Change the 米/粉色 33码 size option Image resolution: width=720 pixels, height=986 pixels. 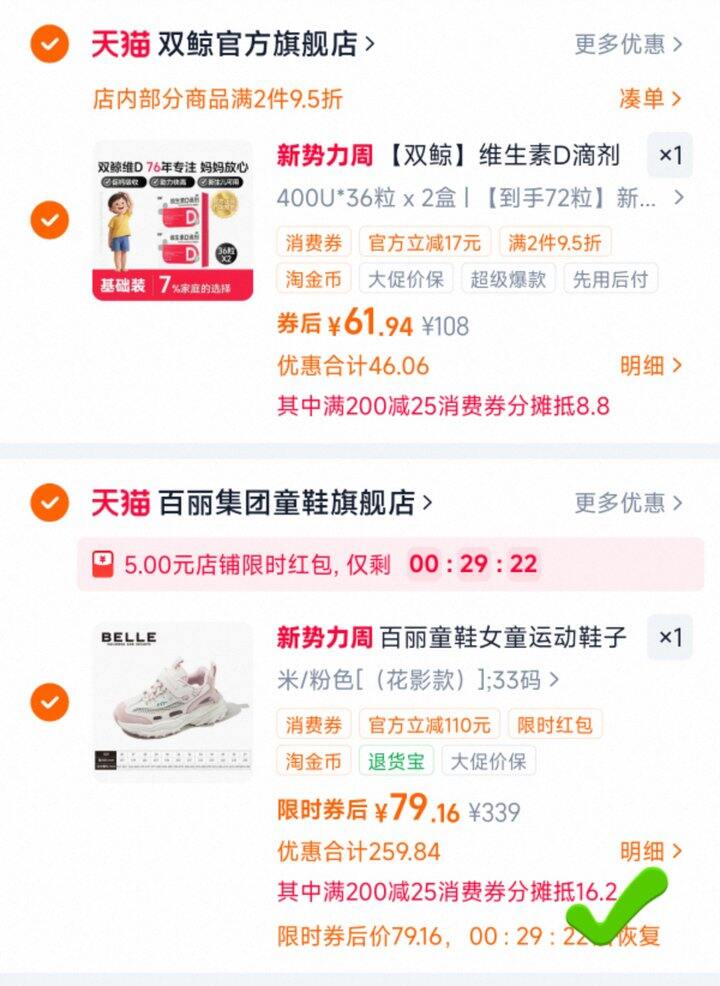[x=418, y=680]
